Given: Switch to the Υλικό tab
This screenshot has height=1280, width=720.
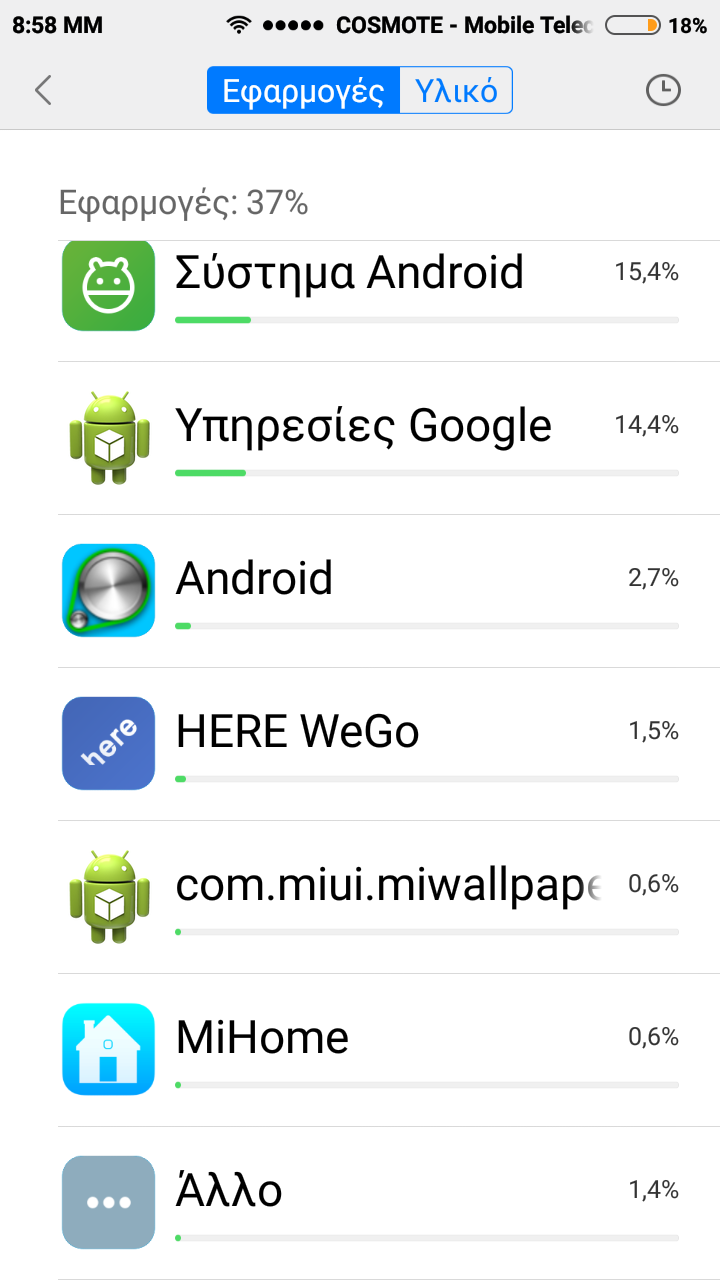Looking at the screenshot, I should click(456, 91).
